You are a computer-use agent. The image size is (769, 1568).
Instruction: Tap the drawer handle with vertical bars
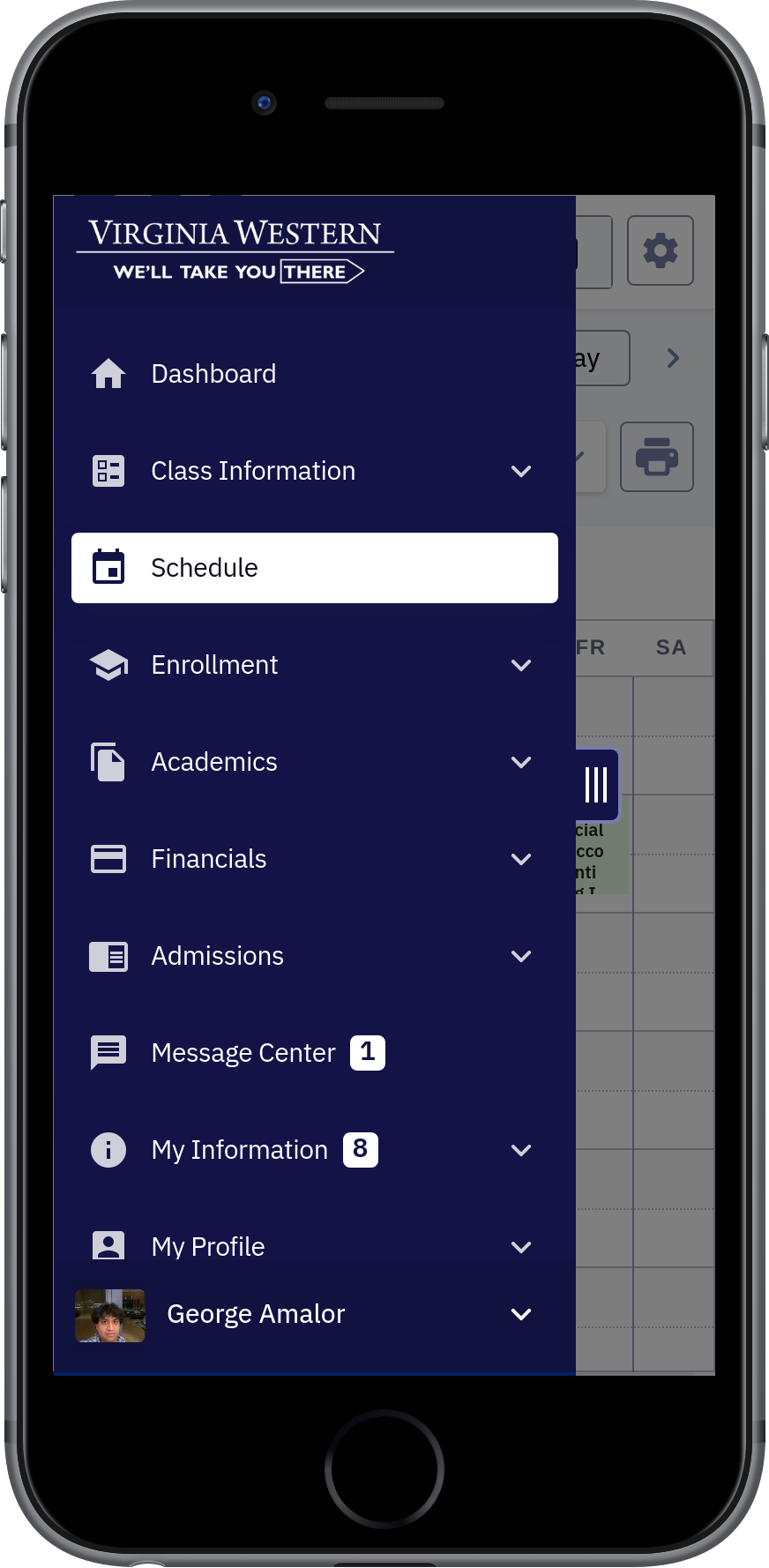[x=597, y=784]
